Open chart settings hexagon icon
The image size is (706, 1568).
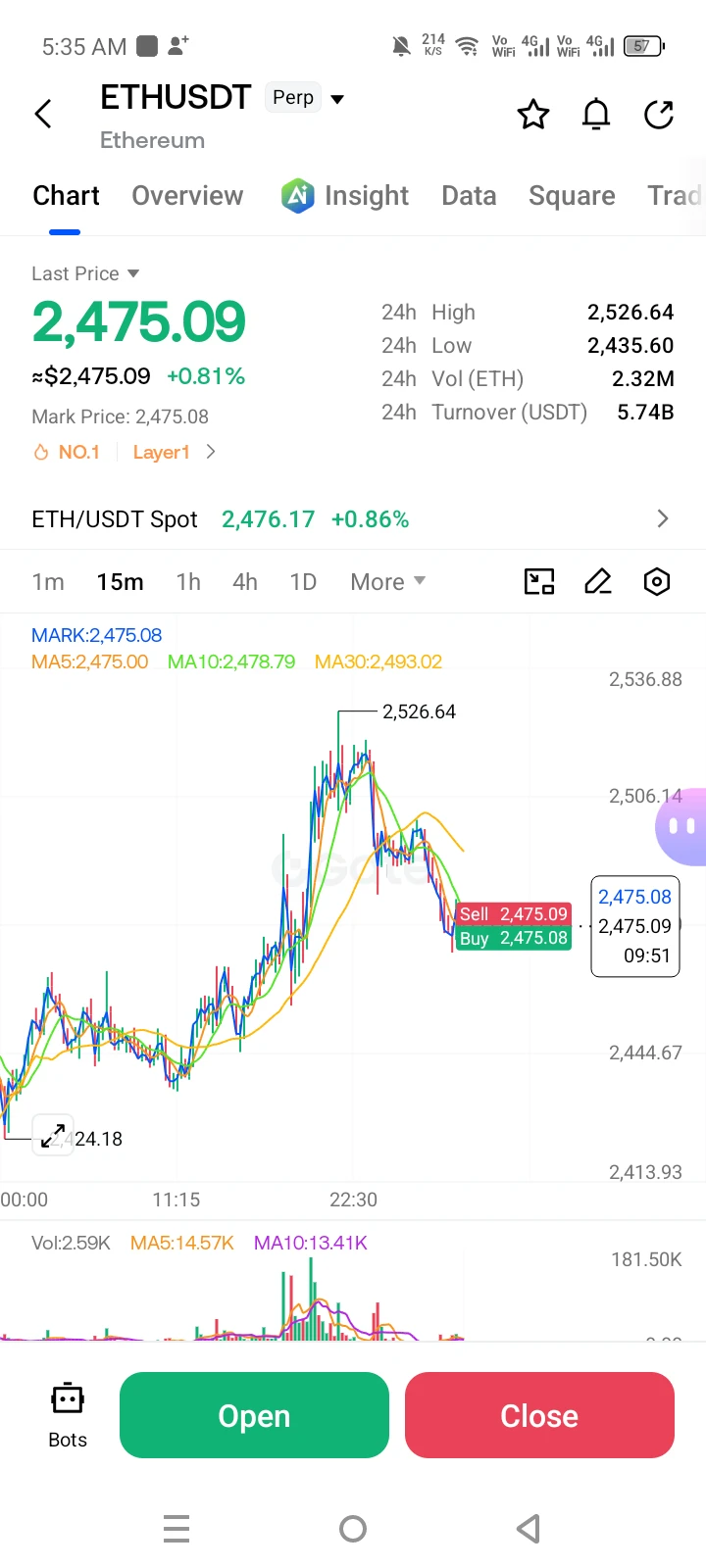click(657, 581)
